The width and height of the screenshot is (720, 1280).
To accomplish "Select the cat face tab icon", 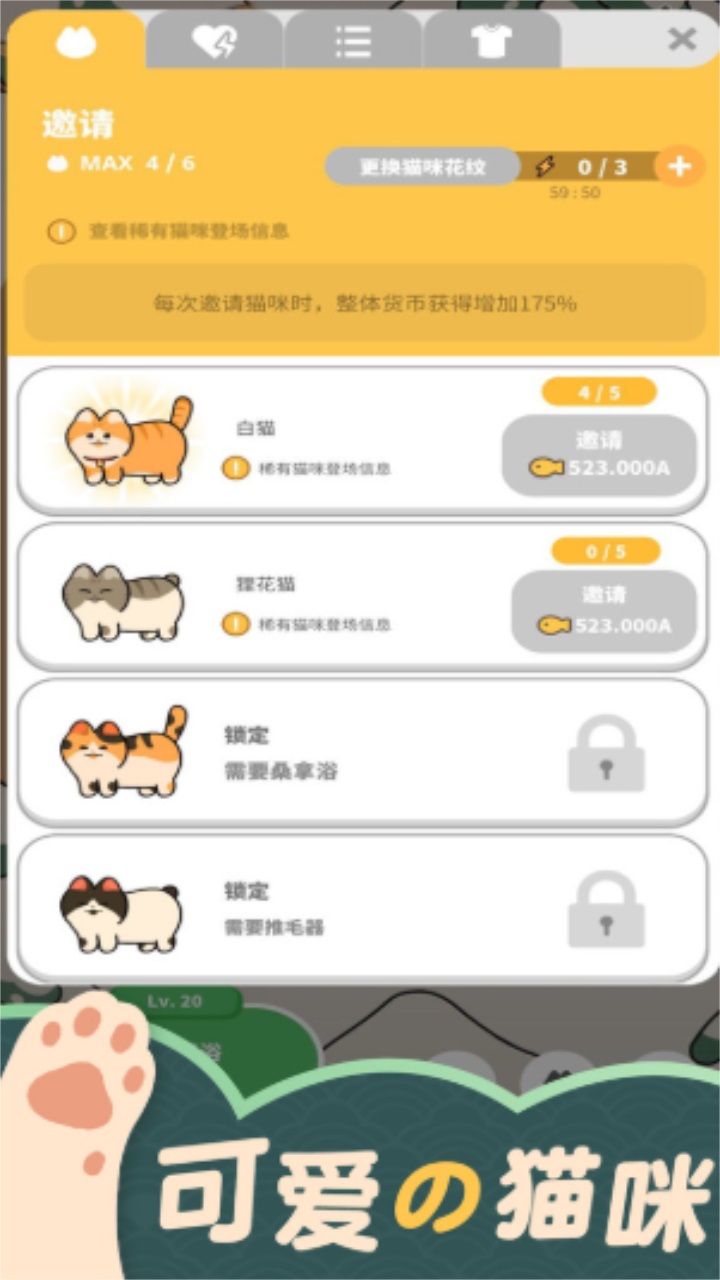I will click(x=75, y=41).
